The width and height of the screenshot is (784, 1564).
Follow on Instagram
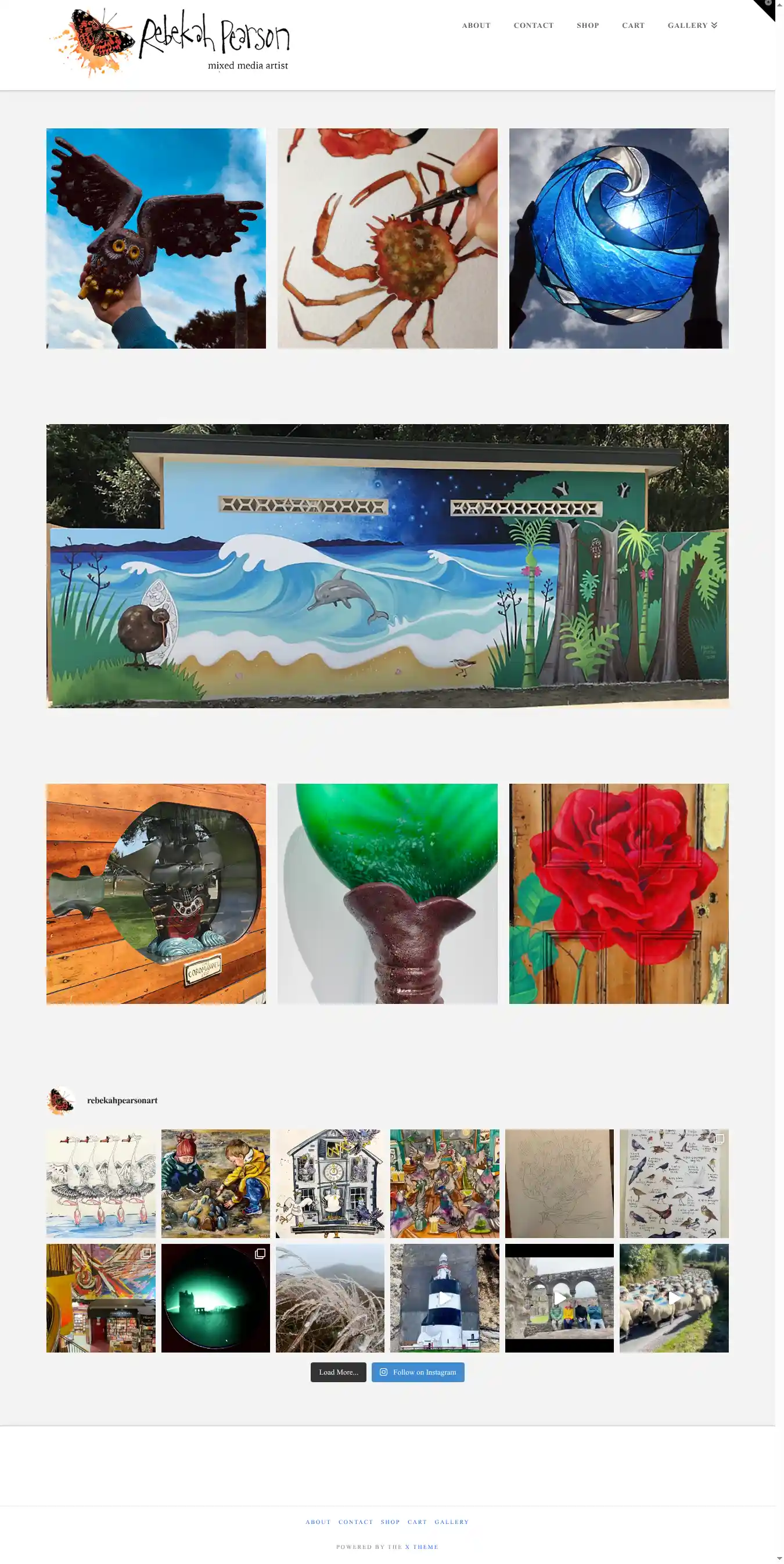[418, 1372]
